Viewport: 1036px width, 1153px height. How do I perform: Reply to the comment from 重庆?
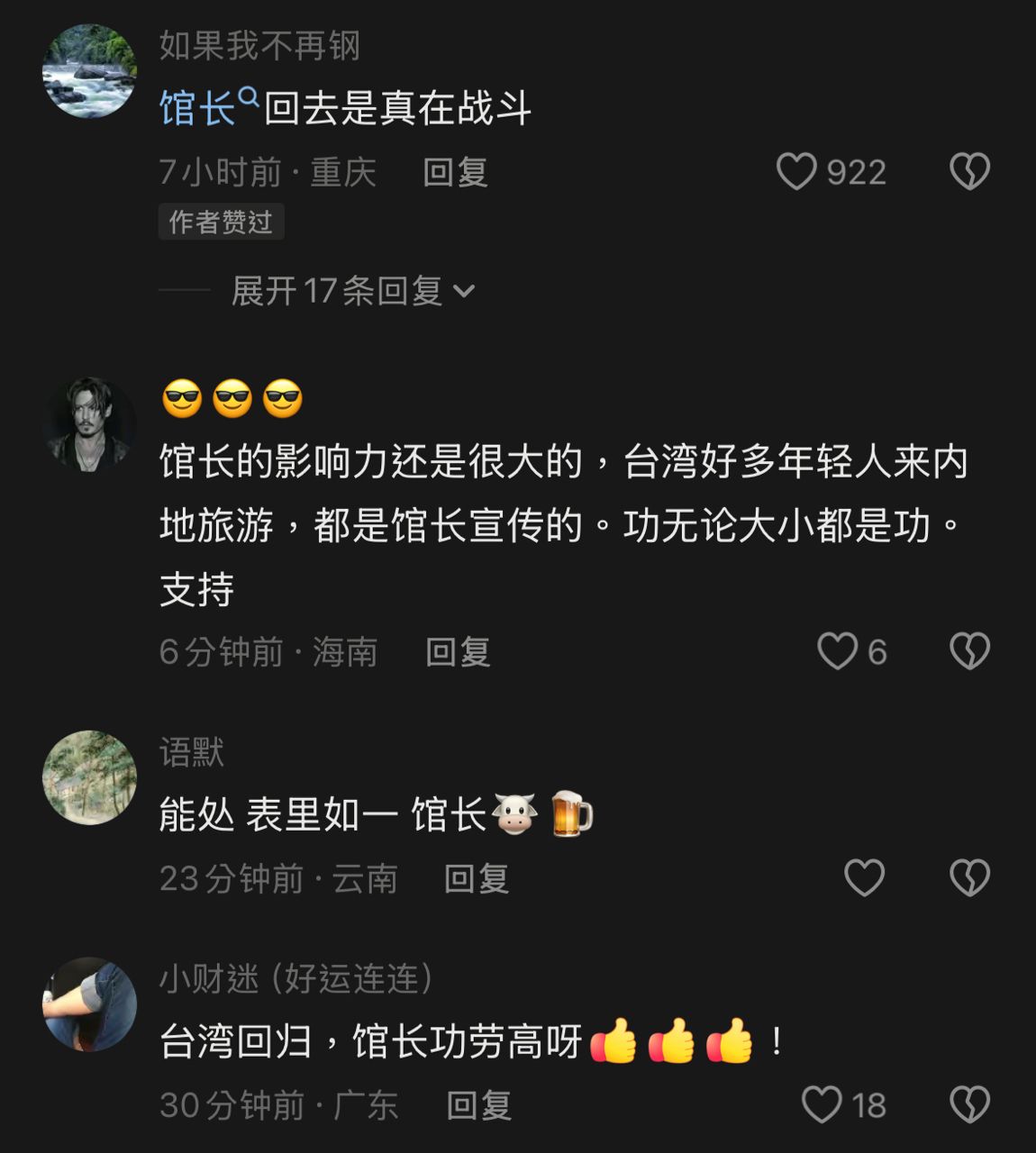coord(455,172)
